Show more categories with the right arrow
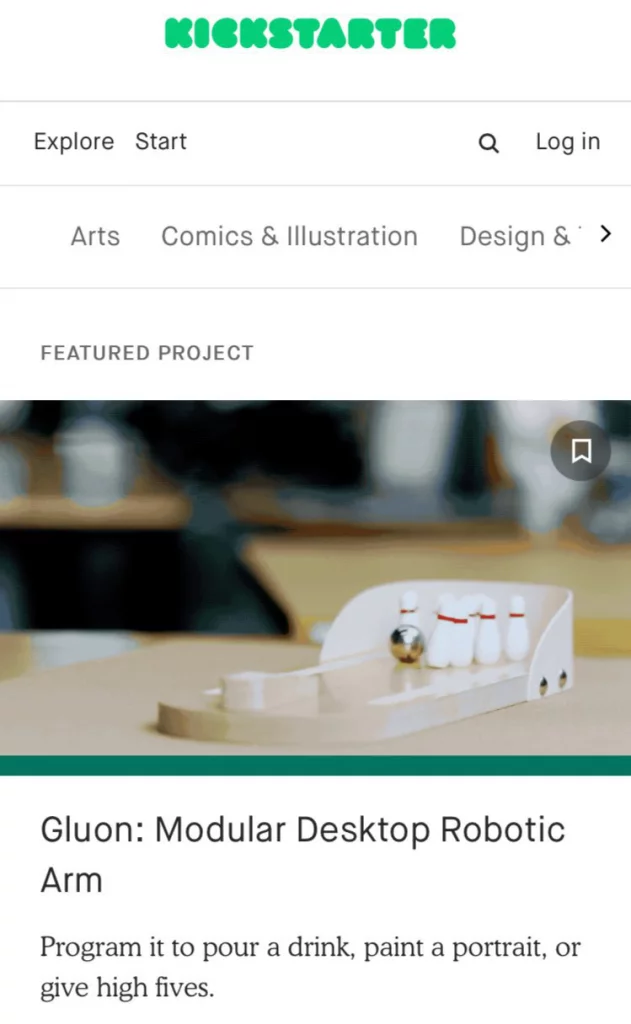Screen dimensions: 631x1024 [x=605, y=235]
